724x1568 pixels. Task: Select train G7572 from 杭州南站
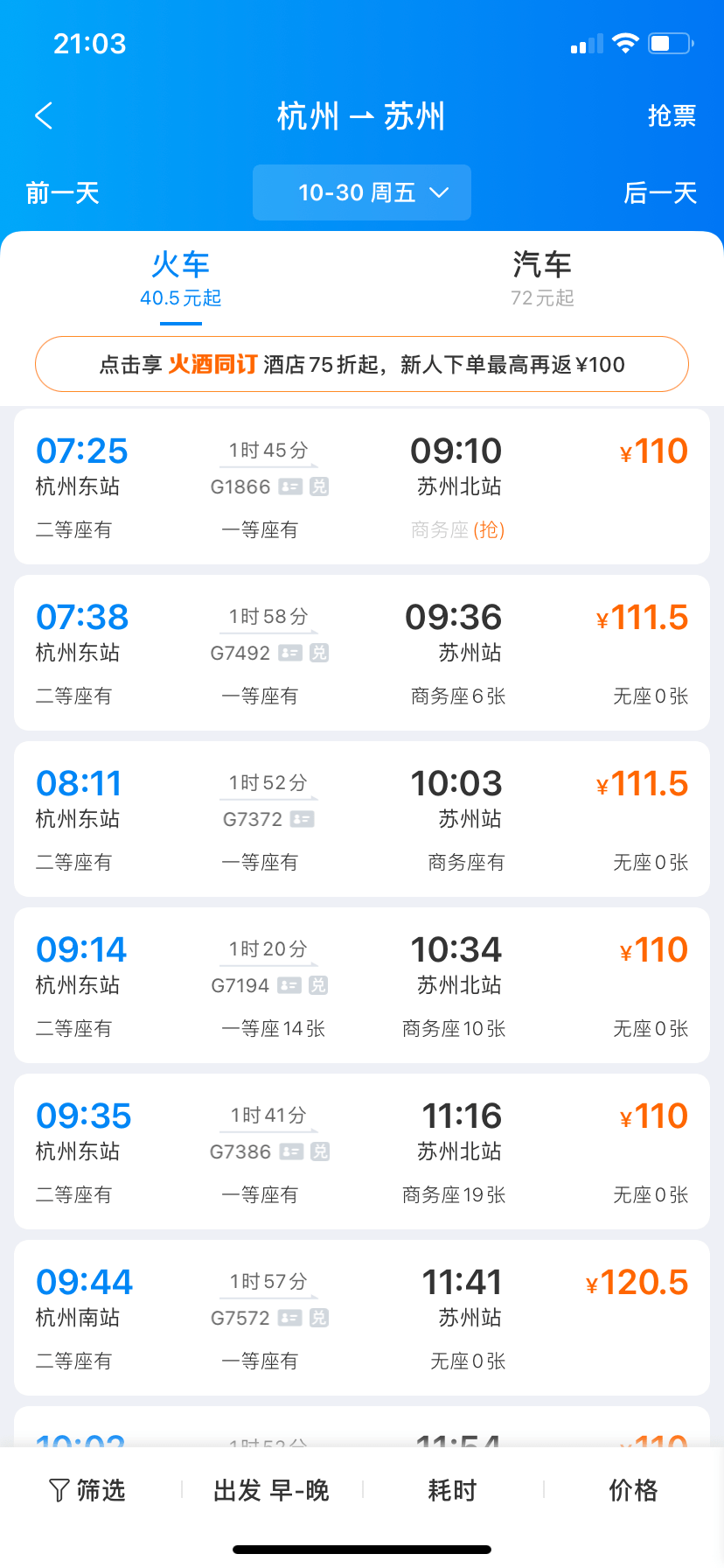362,1318
